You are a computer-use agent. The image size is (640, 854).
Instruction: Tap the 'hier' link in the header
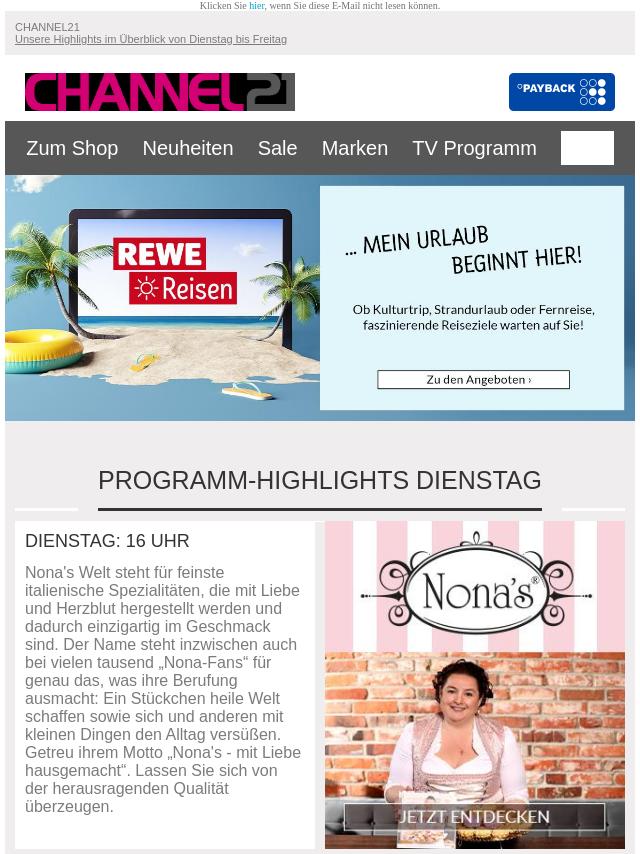[x=257, y=6]
